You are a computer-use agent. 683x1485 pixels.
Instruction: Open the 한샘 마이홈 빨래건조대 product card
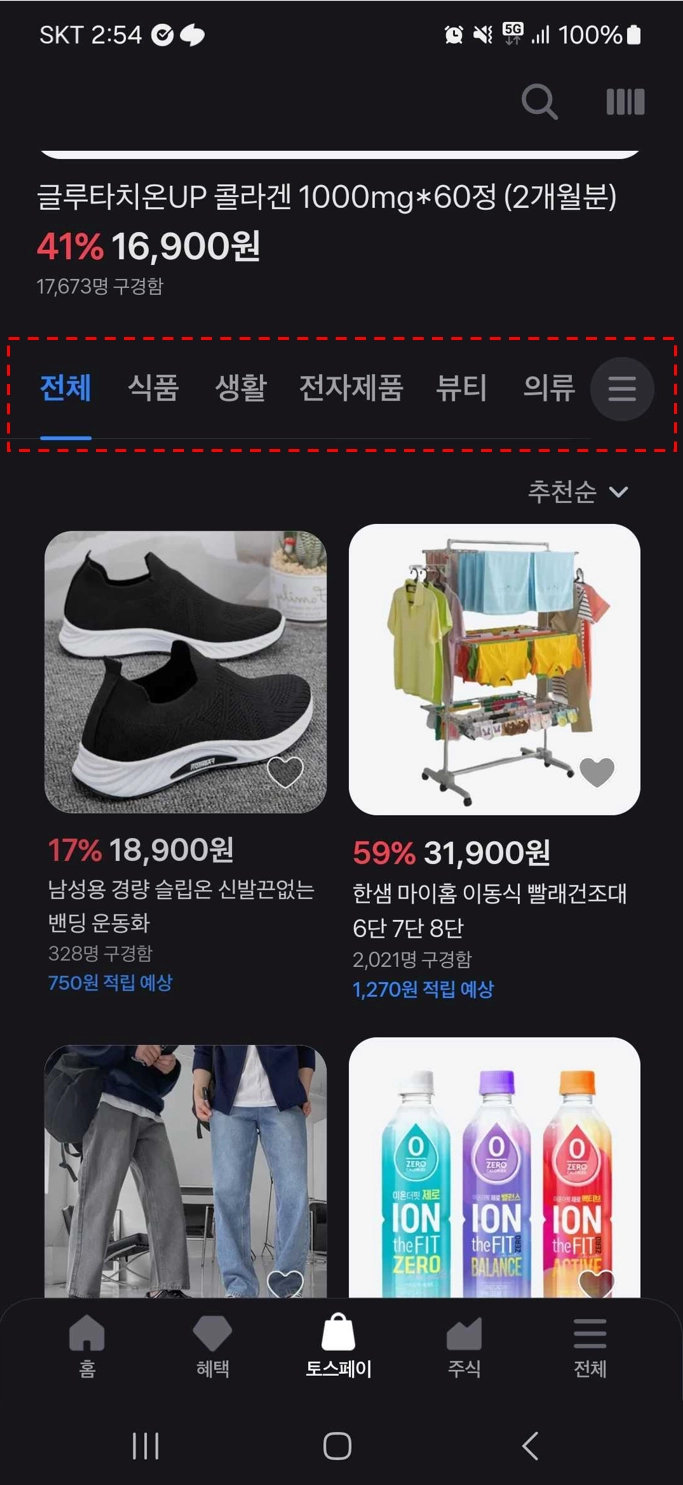click(x=494, y=670)
